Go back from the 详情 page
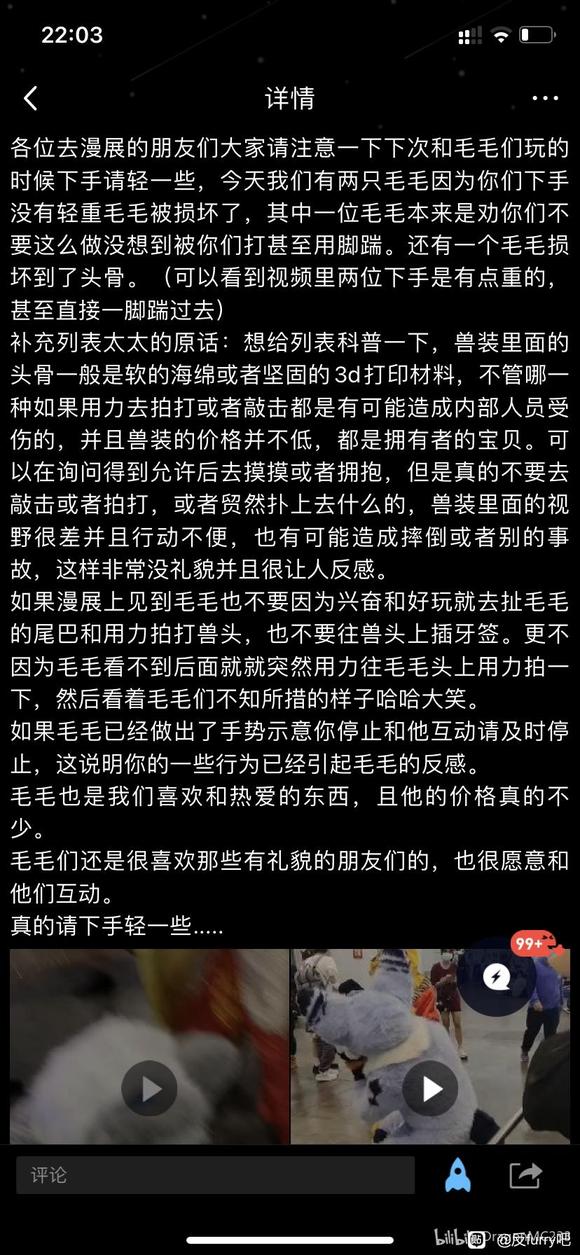Viewport: 580px width, 1255px height. (30, 98)
